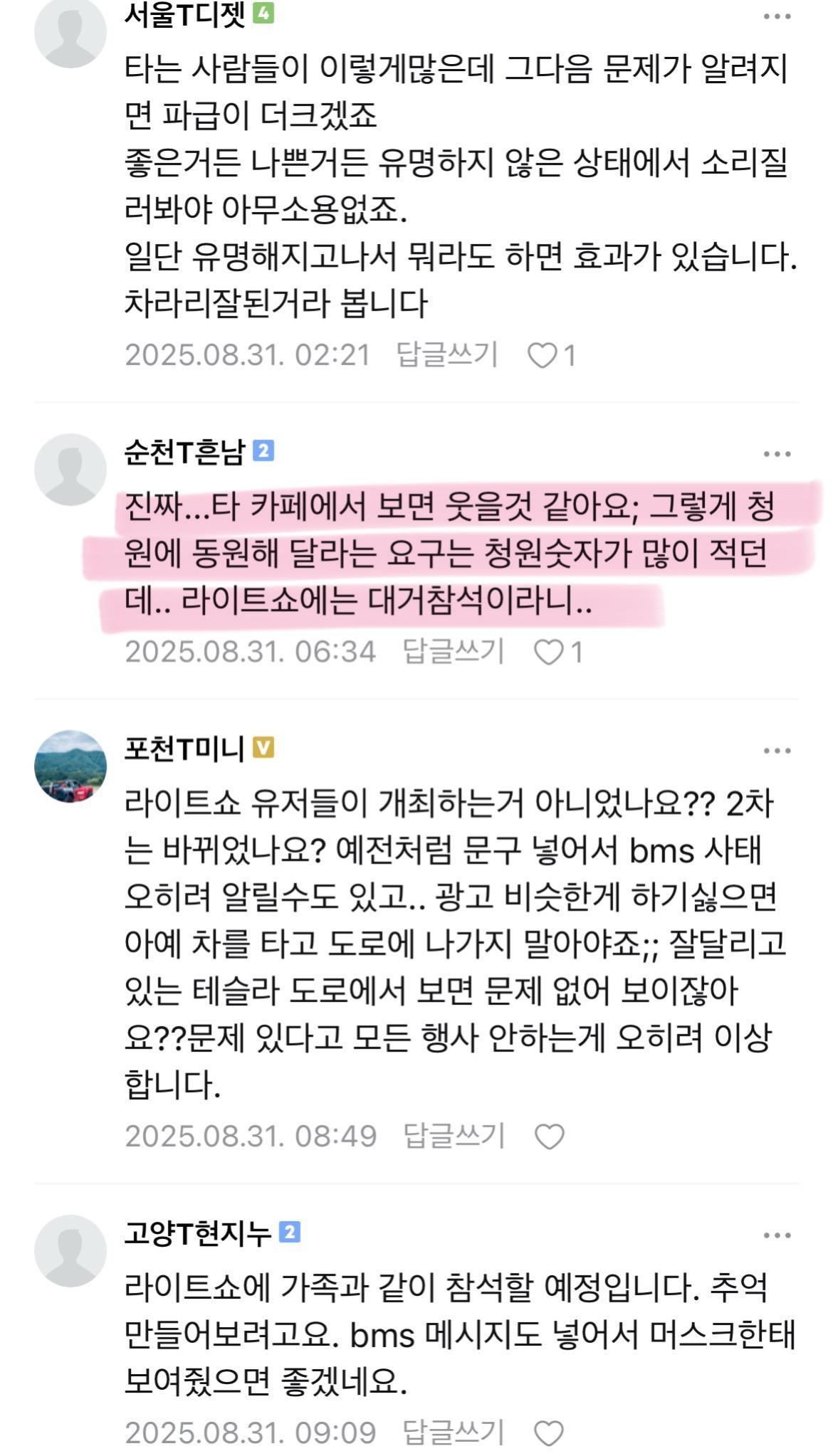Write a reply to 포천T미니's comment
The width and height of the screenshot is (833, 1456).
[454, 1136]
